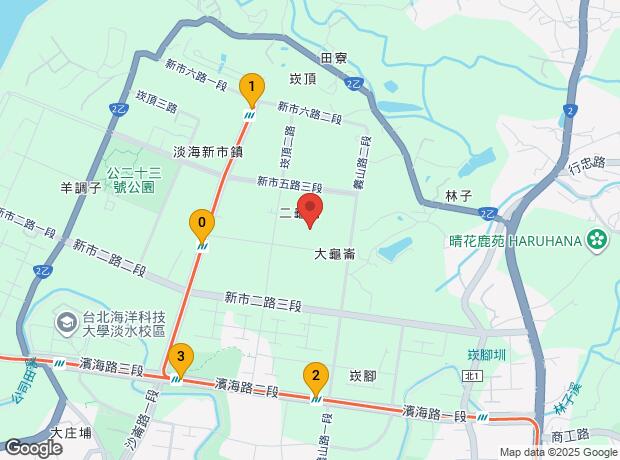Open the orange marker numbered 3
The image size is (620, 460).
(x=181, y=359)
